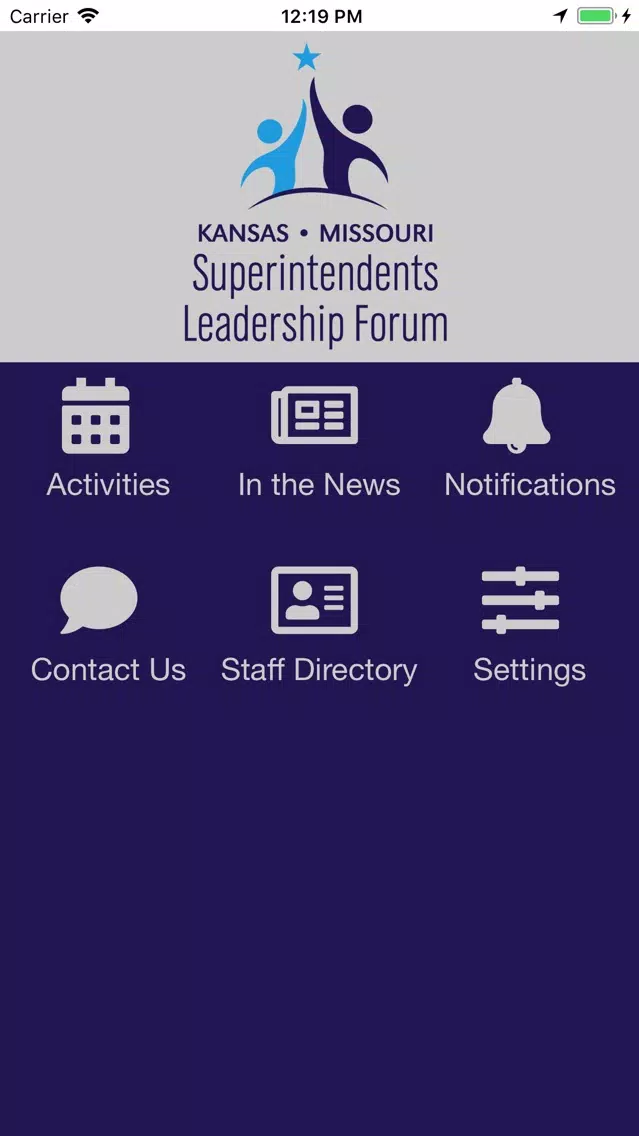Open the Settings sliders
The width and height of the screenshot is (639, 1136).
click(x=520, y=601)
